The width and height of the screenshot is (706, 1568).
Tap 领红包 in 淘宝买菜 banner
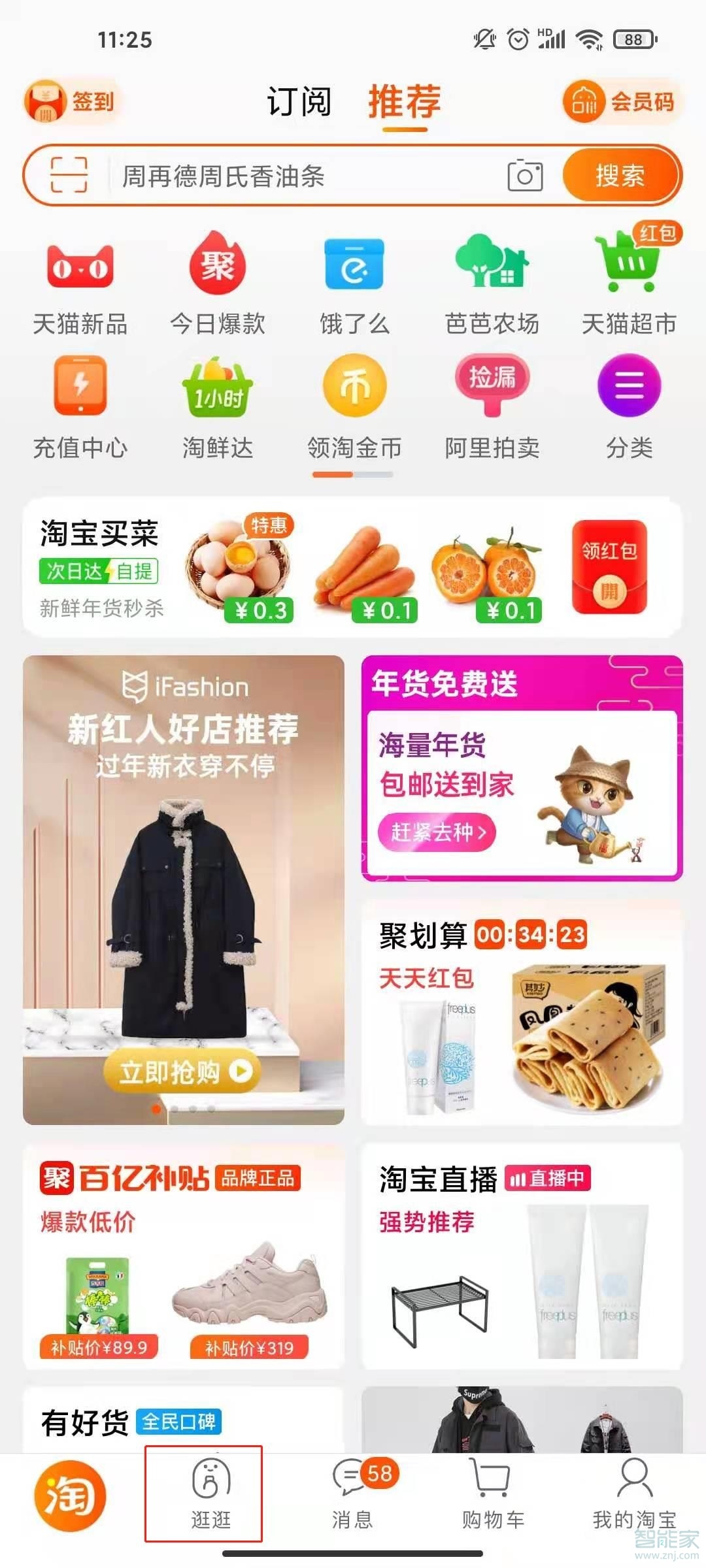[x=609, y=567]
